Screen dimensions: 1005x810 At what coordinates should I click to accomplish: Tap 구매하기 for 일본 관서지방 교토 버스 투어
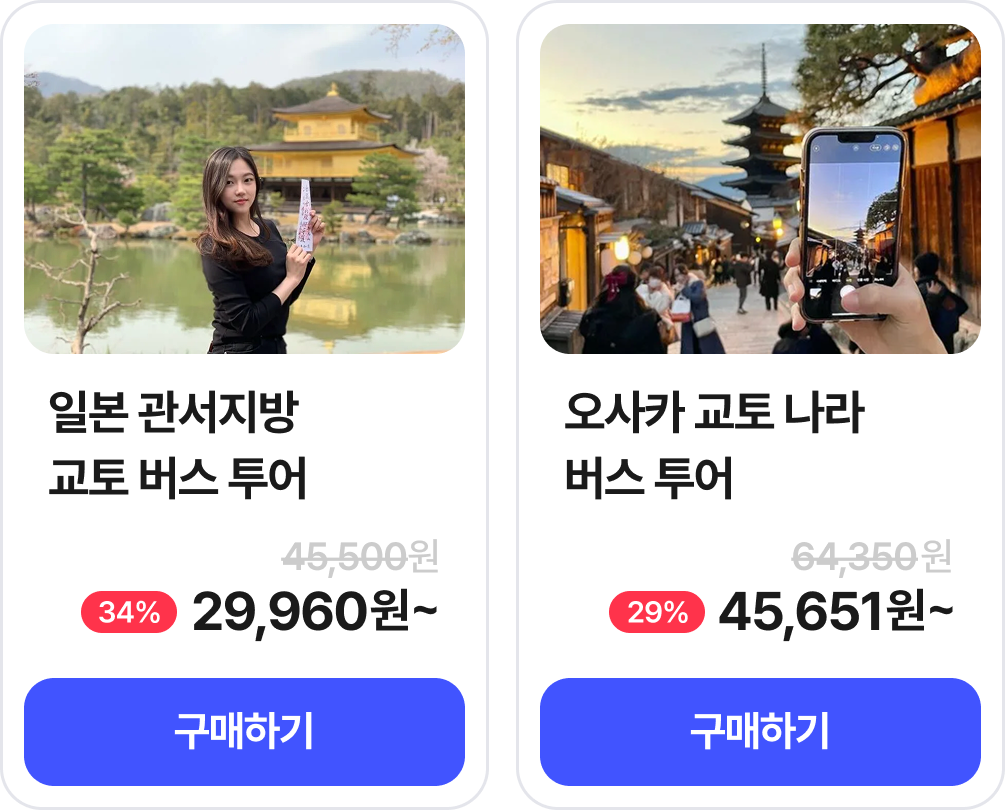click(244, 732)
